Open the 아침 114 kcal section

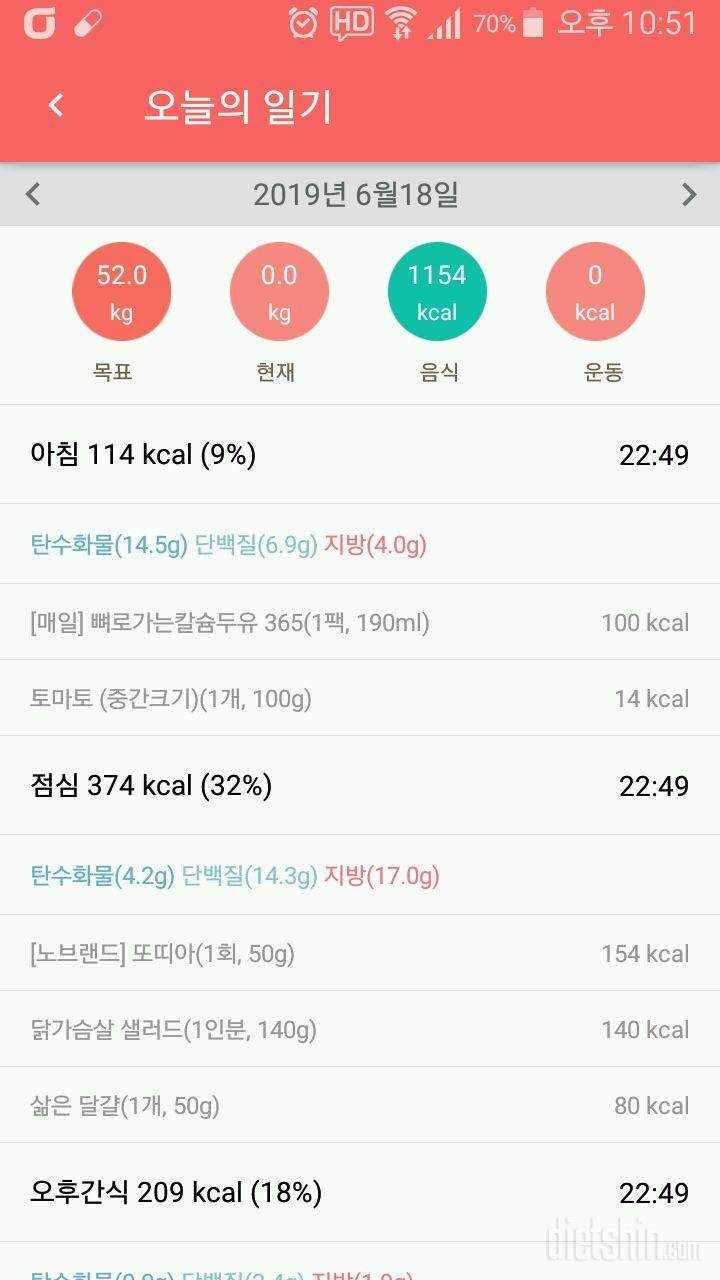tap(360, 455)
